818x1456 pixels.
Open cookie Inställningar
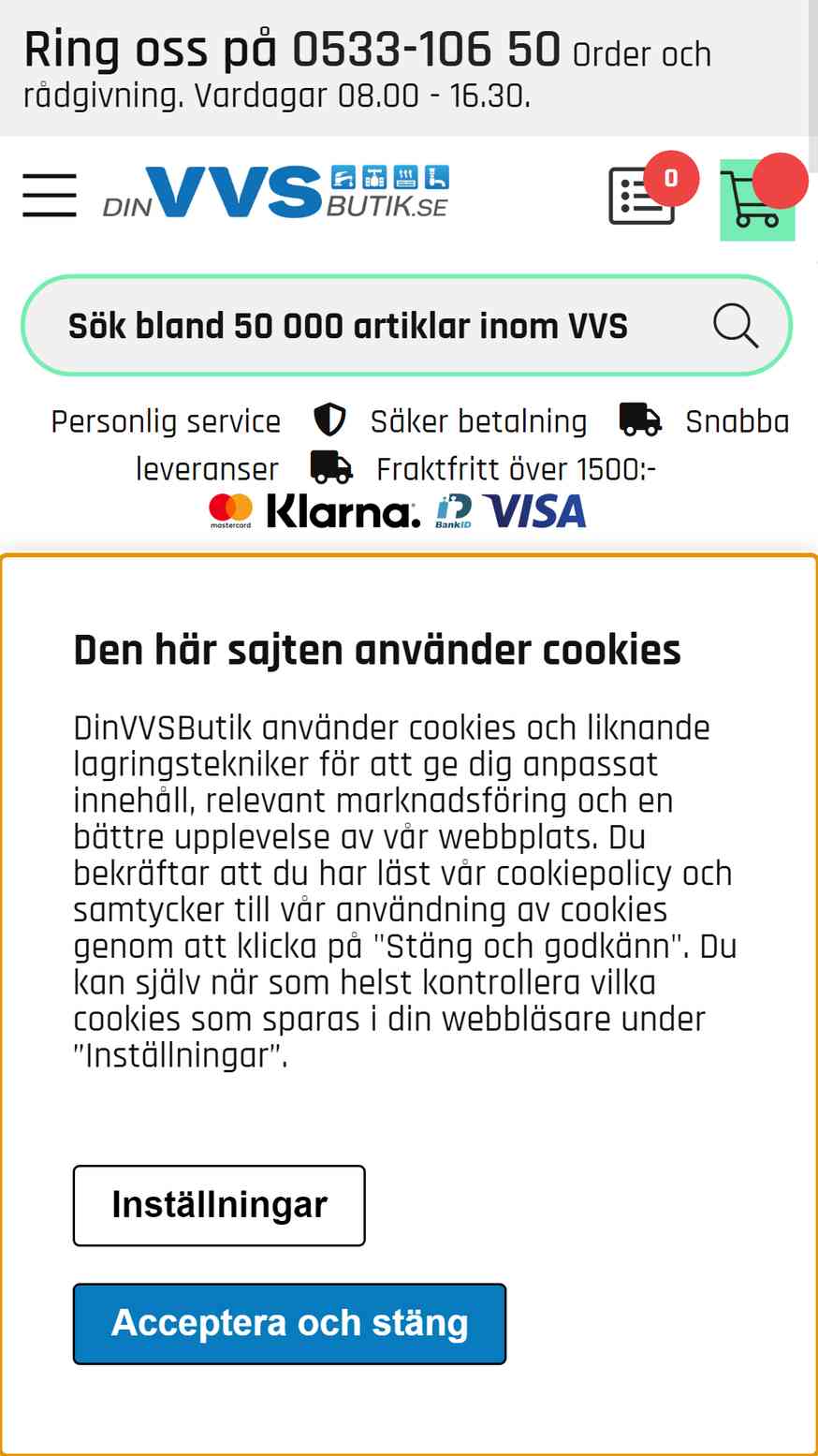pyautogui.click(x=219, y=1205)
